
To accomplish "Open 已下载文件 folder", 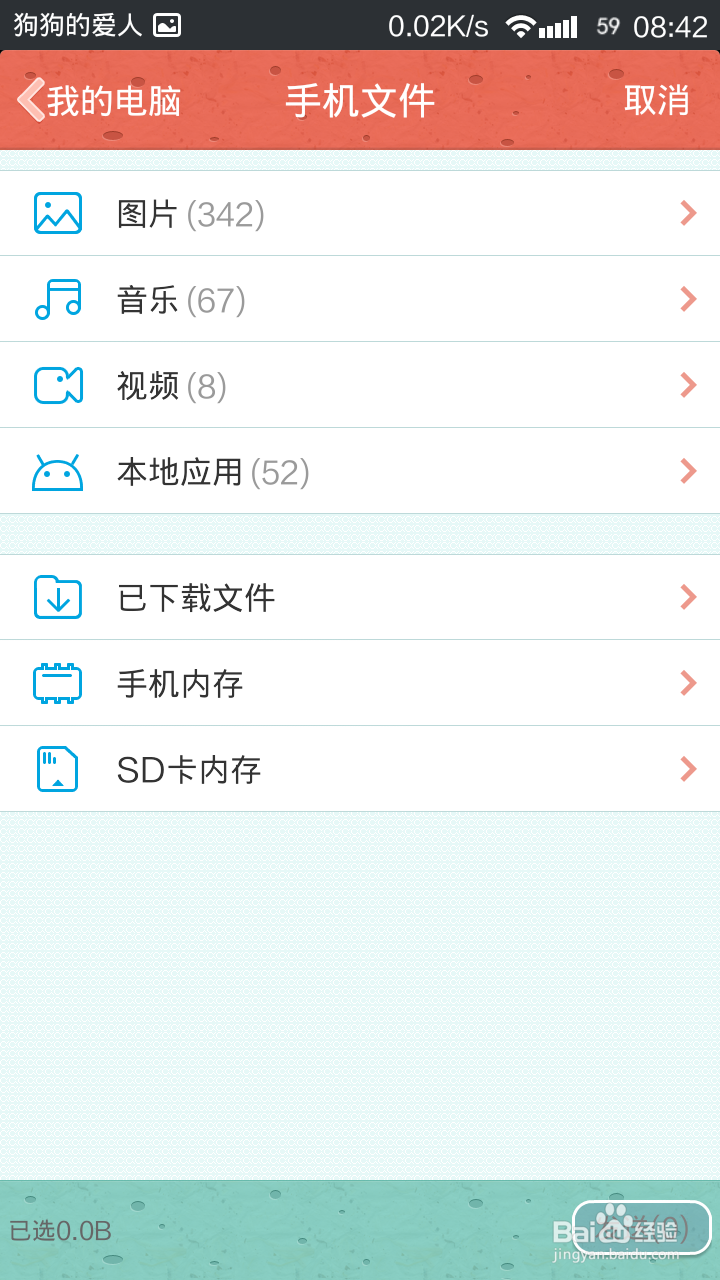I will point(360,597).
